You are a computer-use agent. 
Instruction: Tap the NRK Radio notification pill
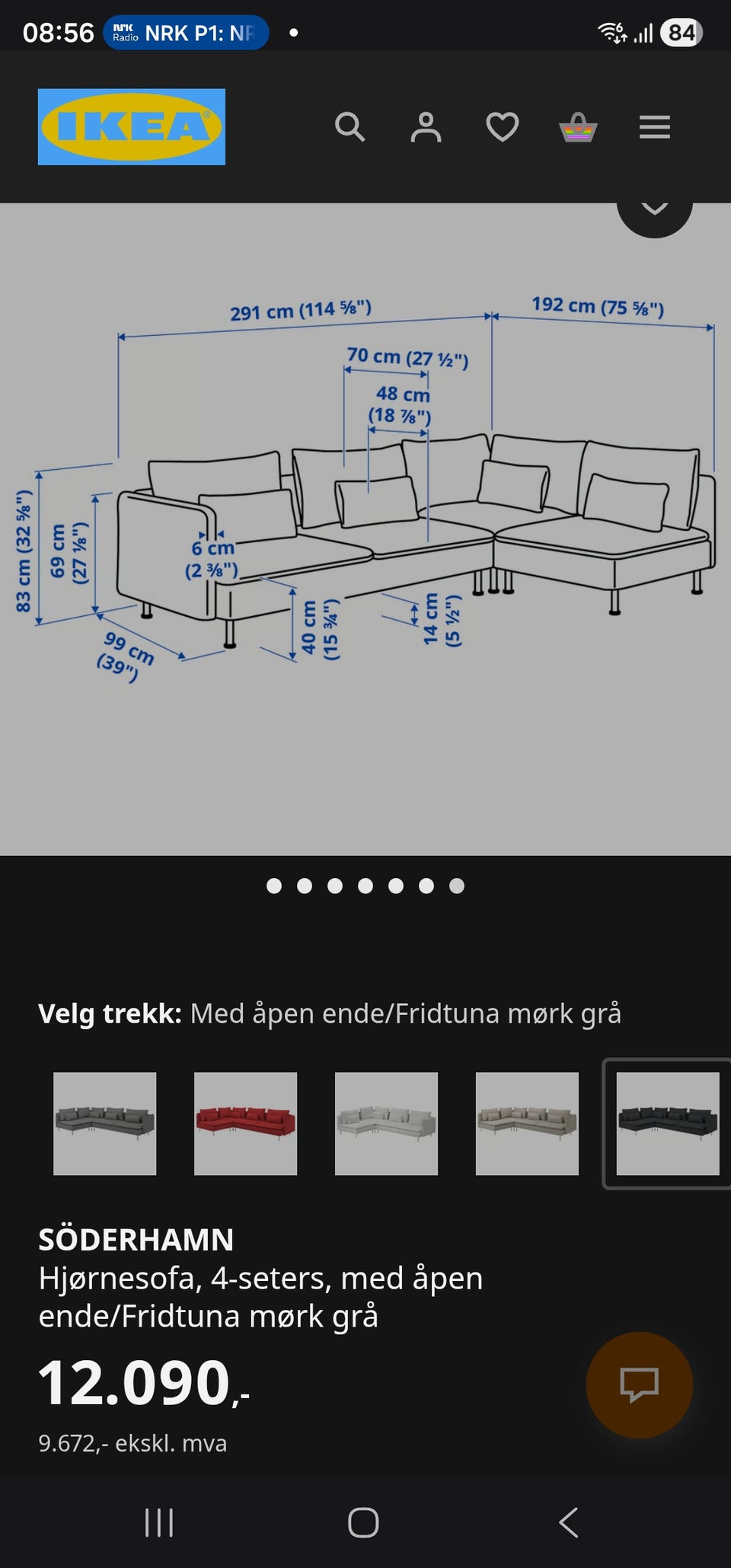pyautogui.click(x=184, y=33)
